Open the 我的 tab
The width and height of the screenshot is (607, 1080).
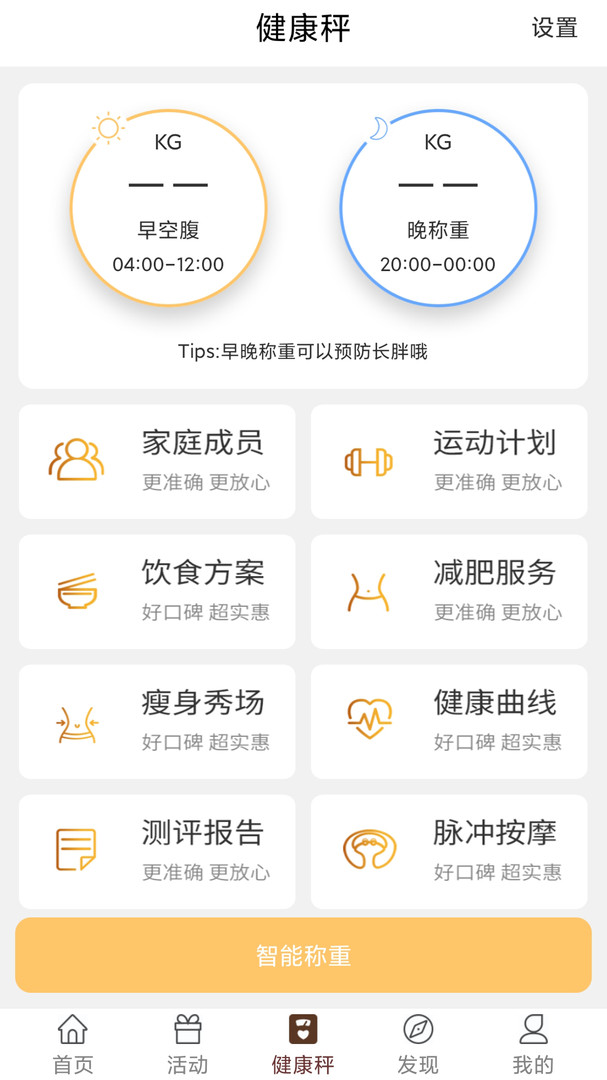533,1044
